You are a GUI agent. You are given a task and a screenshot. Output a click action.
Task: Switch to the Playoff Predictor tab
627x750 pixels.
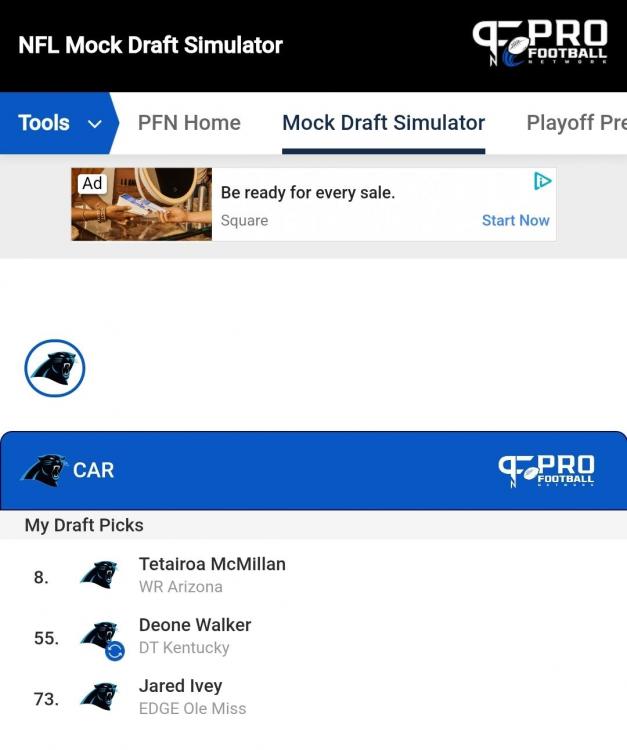575,123
